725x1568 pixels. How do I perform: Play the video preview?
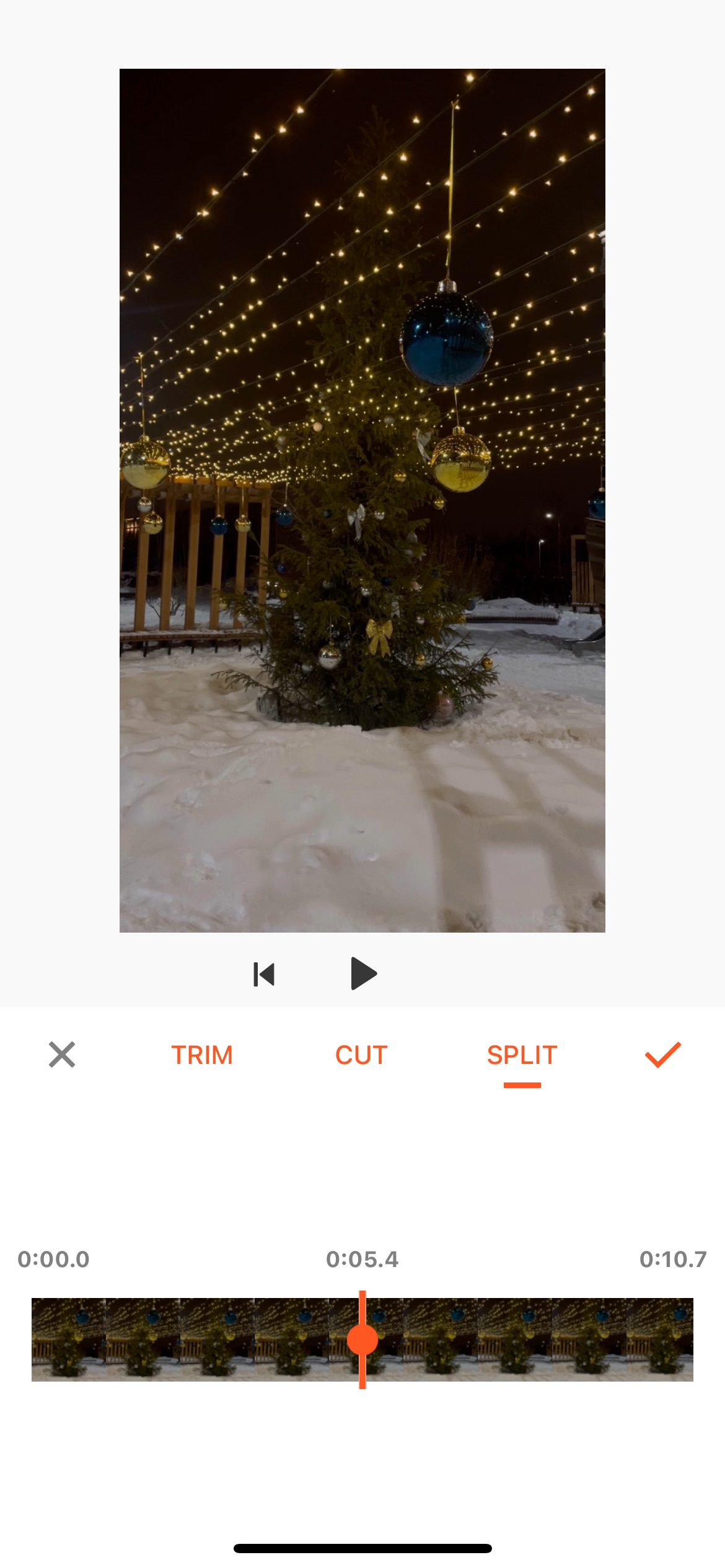pyautogui.click(x=362, y=973)
